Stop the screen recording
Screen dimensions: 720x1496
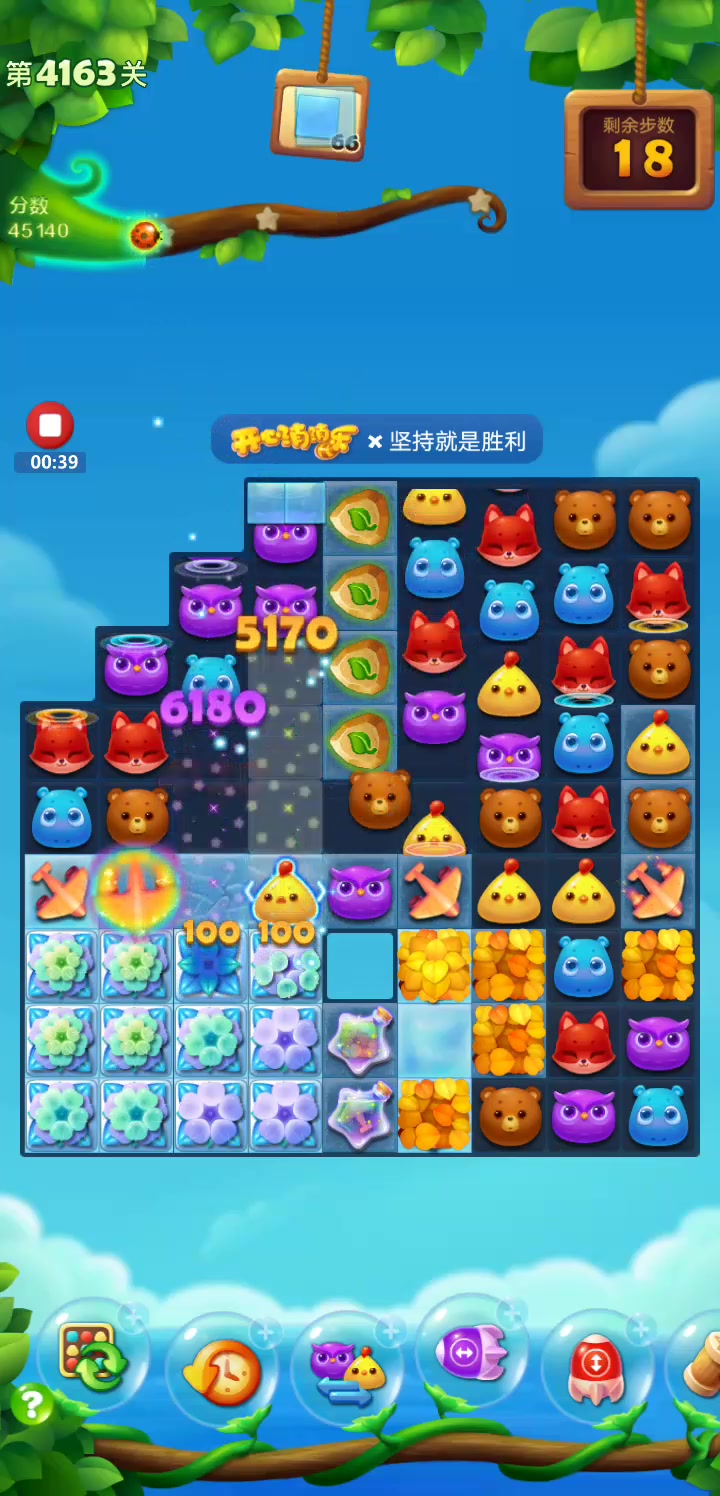point(50,426)
